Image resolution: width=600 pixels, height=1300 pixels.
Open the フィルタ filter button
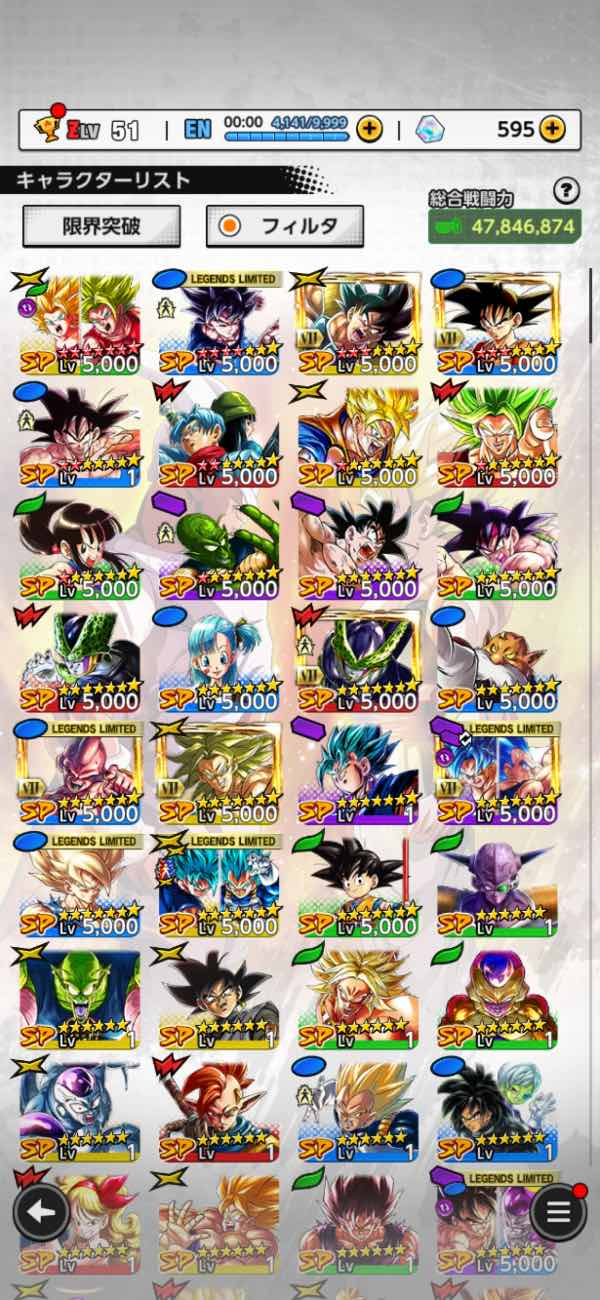click(284, 226)
